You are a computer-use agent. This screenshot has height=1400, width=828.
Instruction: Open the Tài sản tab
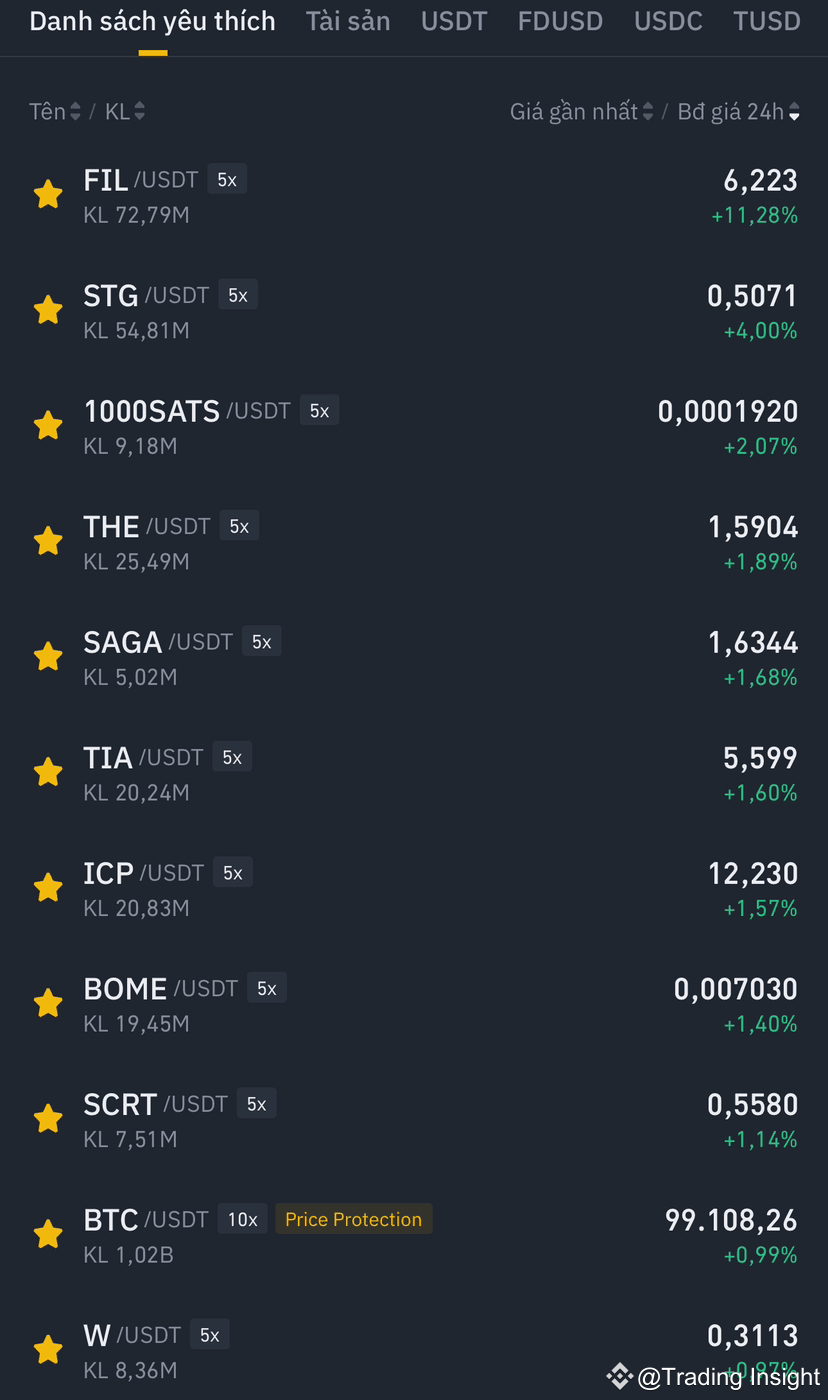348,20
